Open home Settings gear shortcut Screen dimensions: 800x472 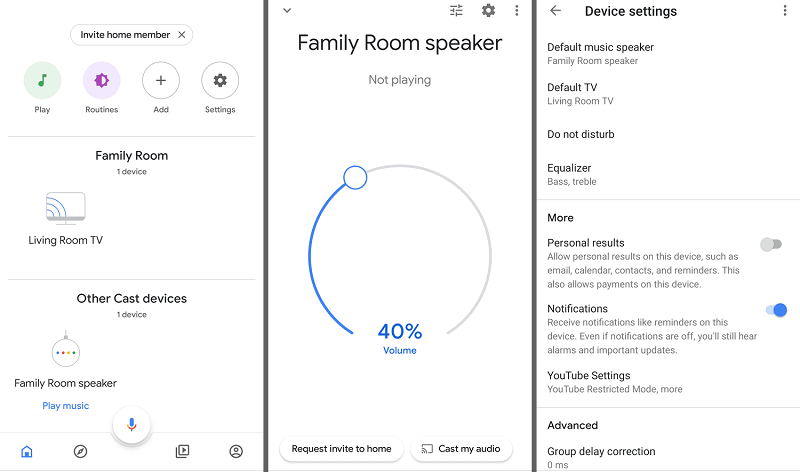coord(220,80)
